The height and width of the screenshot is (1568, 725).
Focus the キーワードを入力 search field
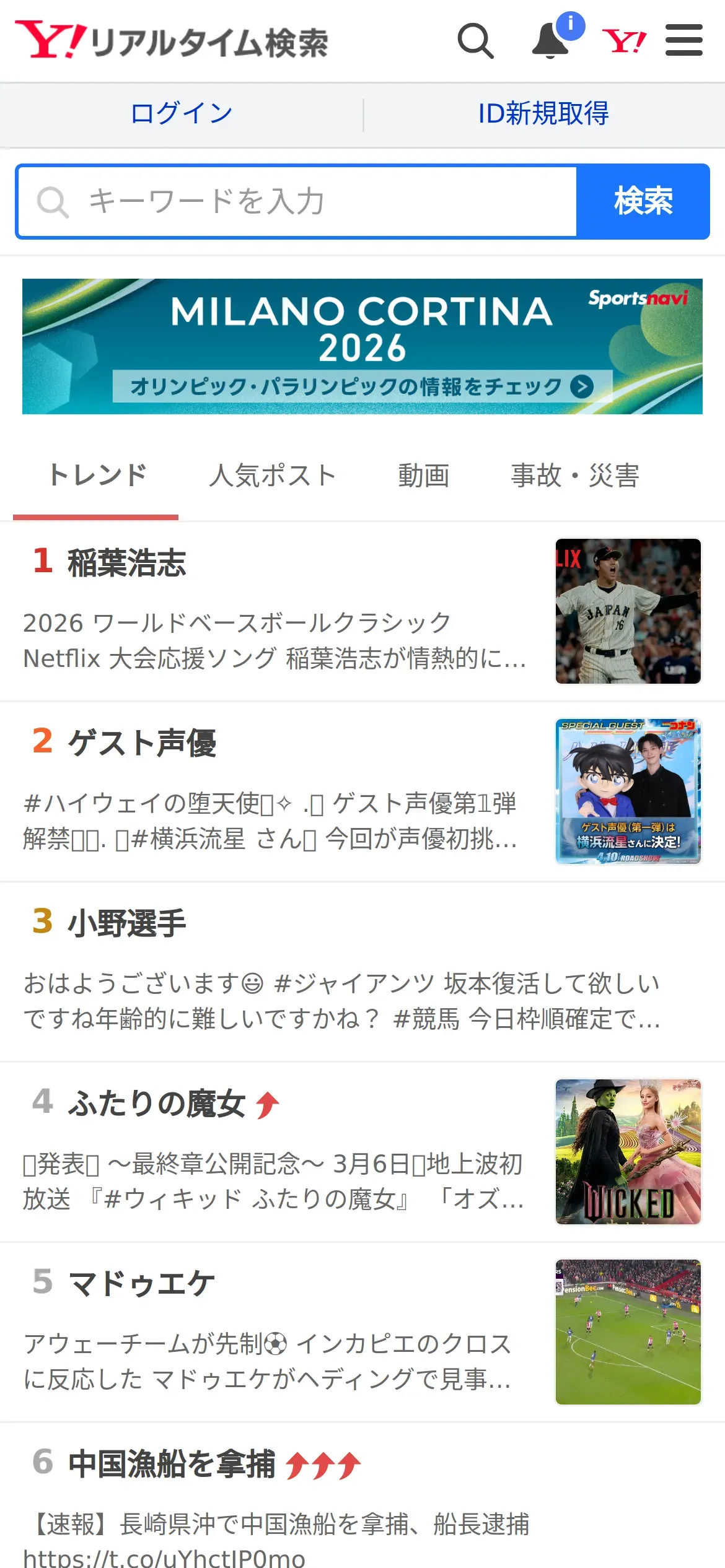click(x=297, y=201)
